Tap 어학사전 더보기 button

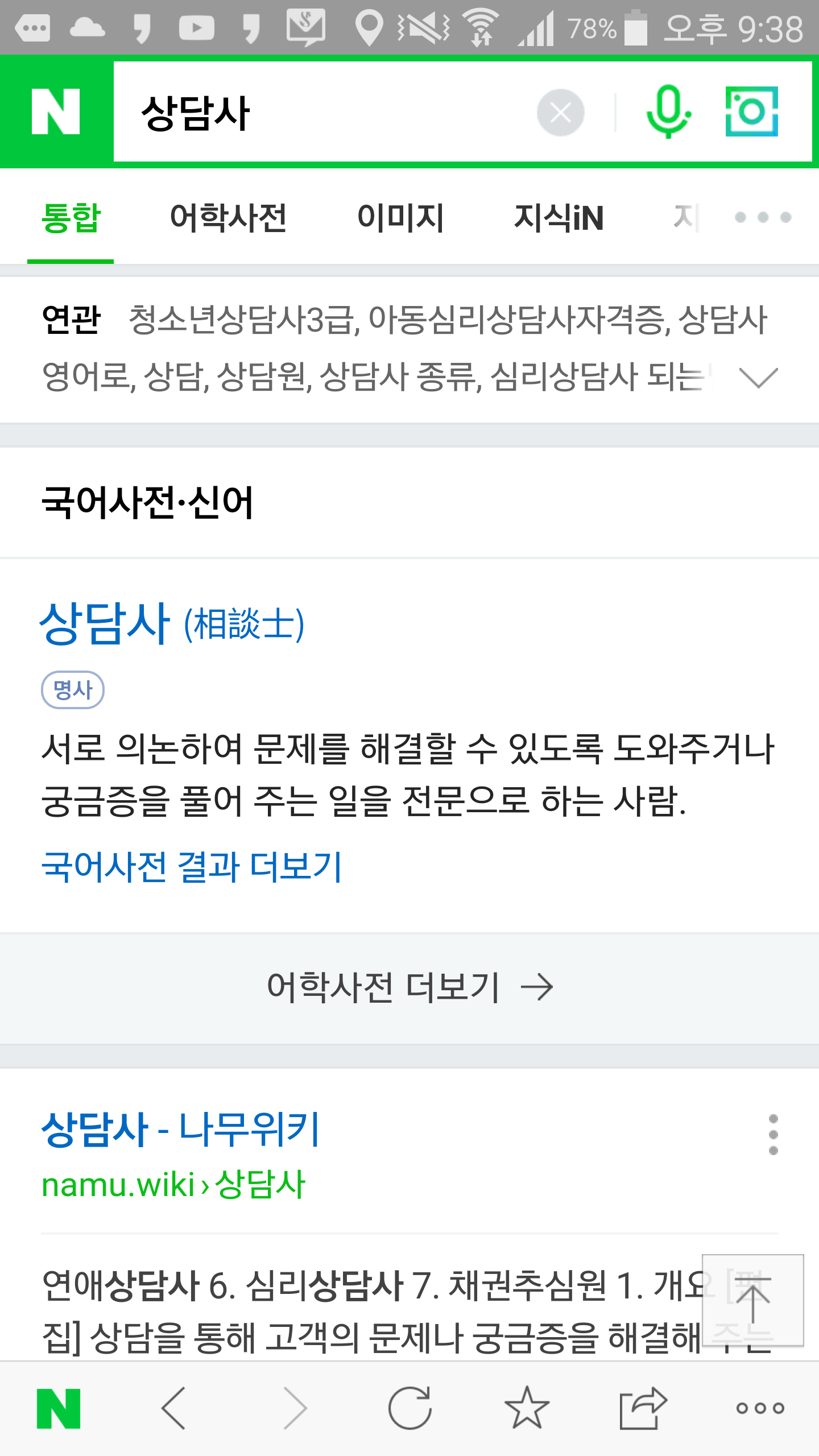pos(409,987)
